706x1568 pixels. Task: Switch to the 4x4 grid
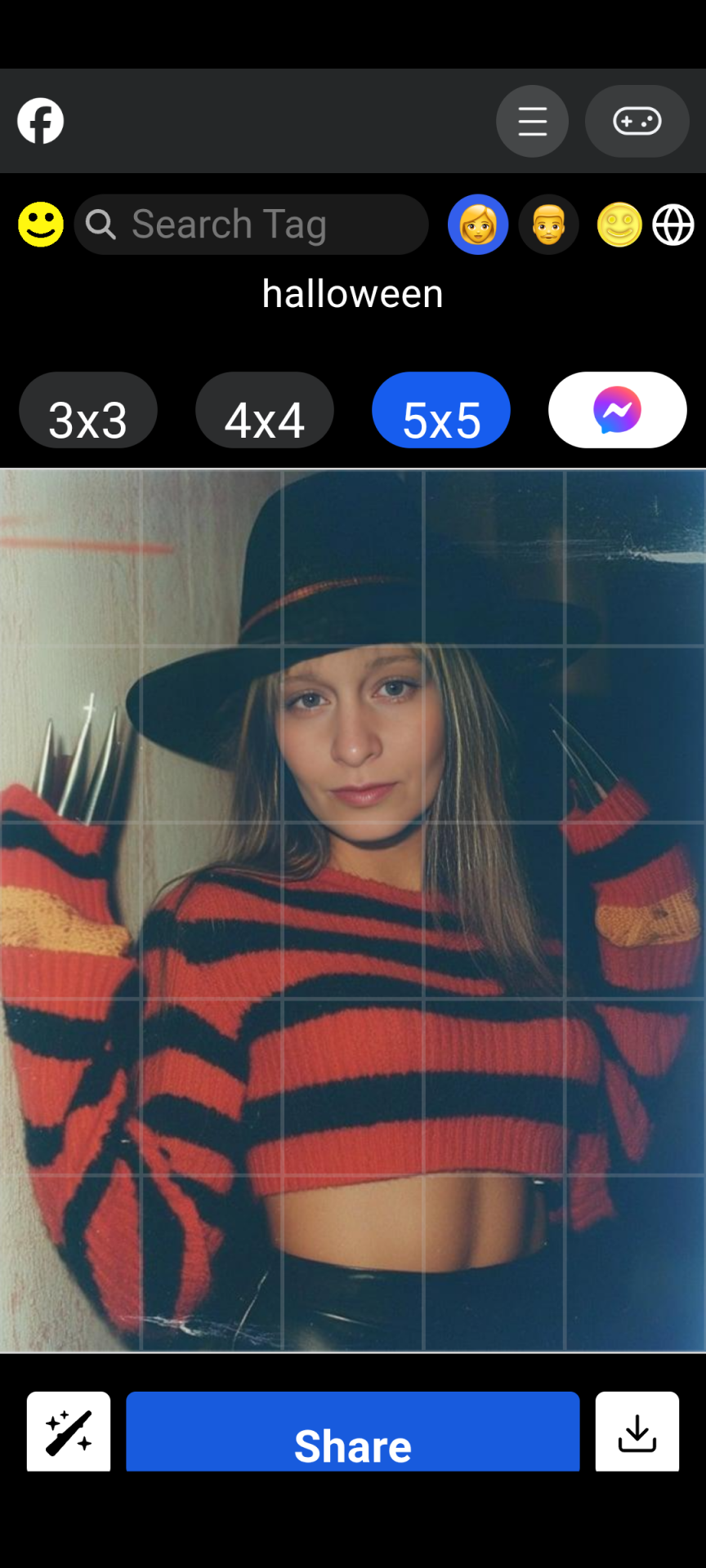pos(265,410)
